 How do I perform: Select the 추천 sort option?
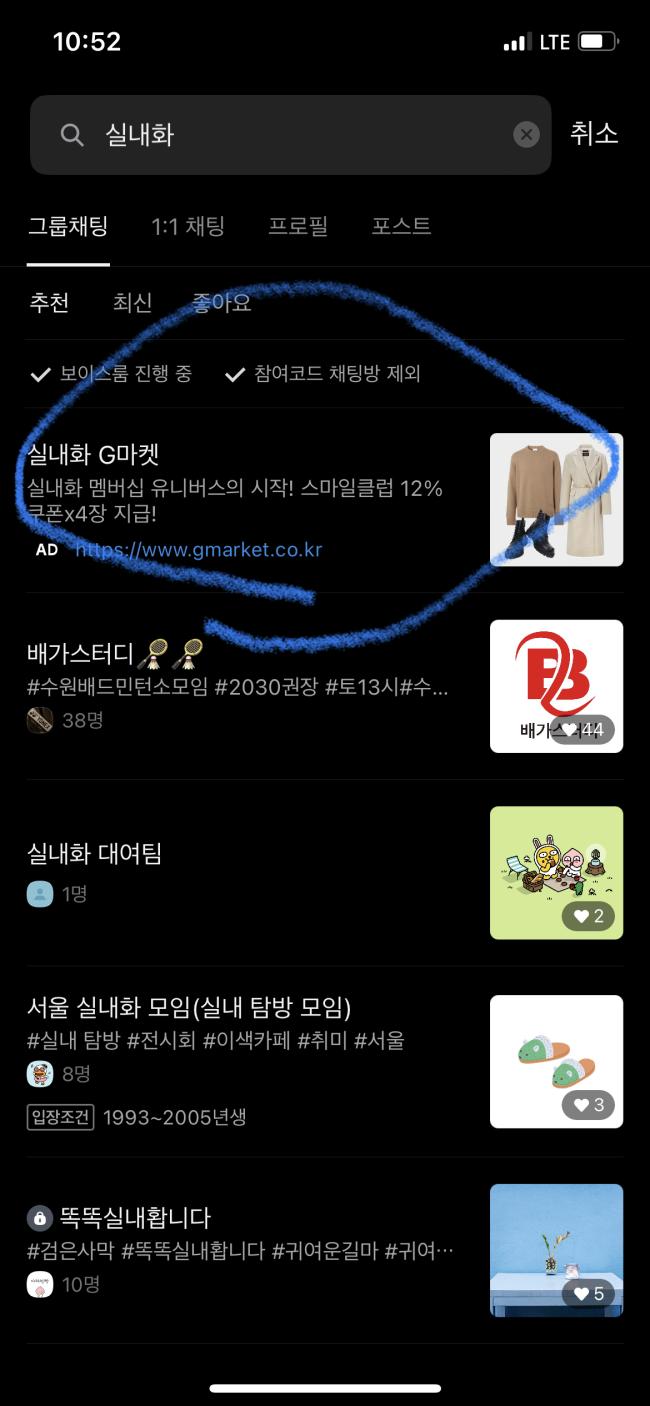49,303
